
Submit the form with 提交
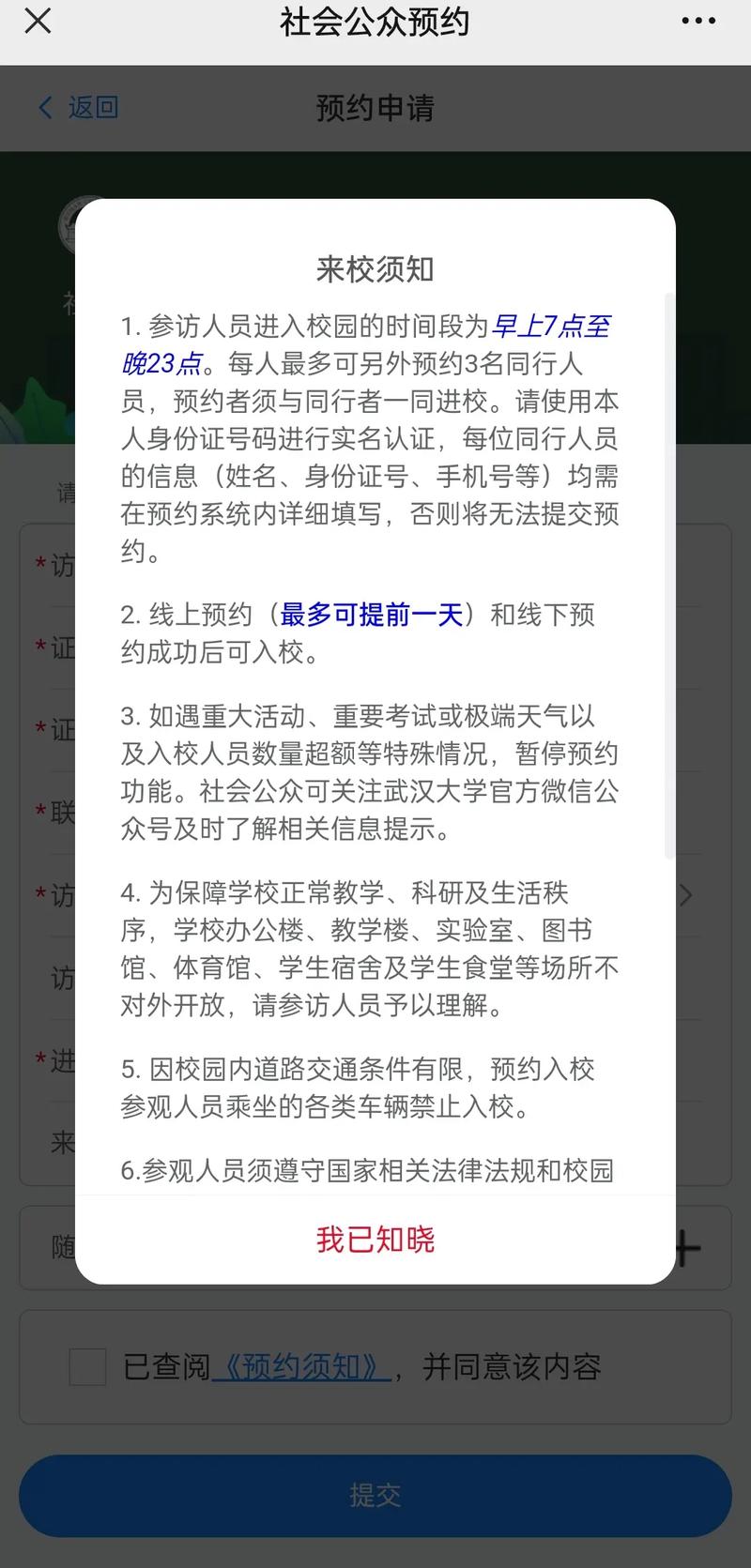(x=375, y=1495)
